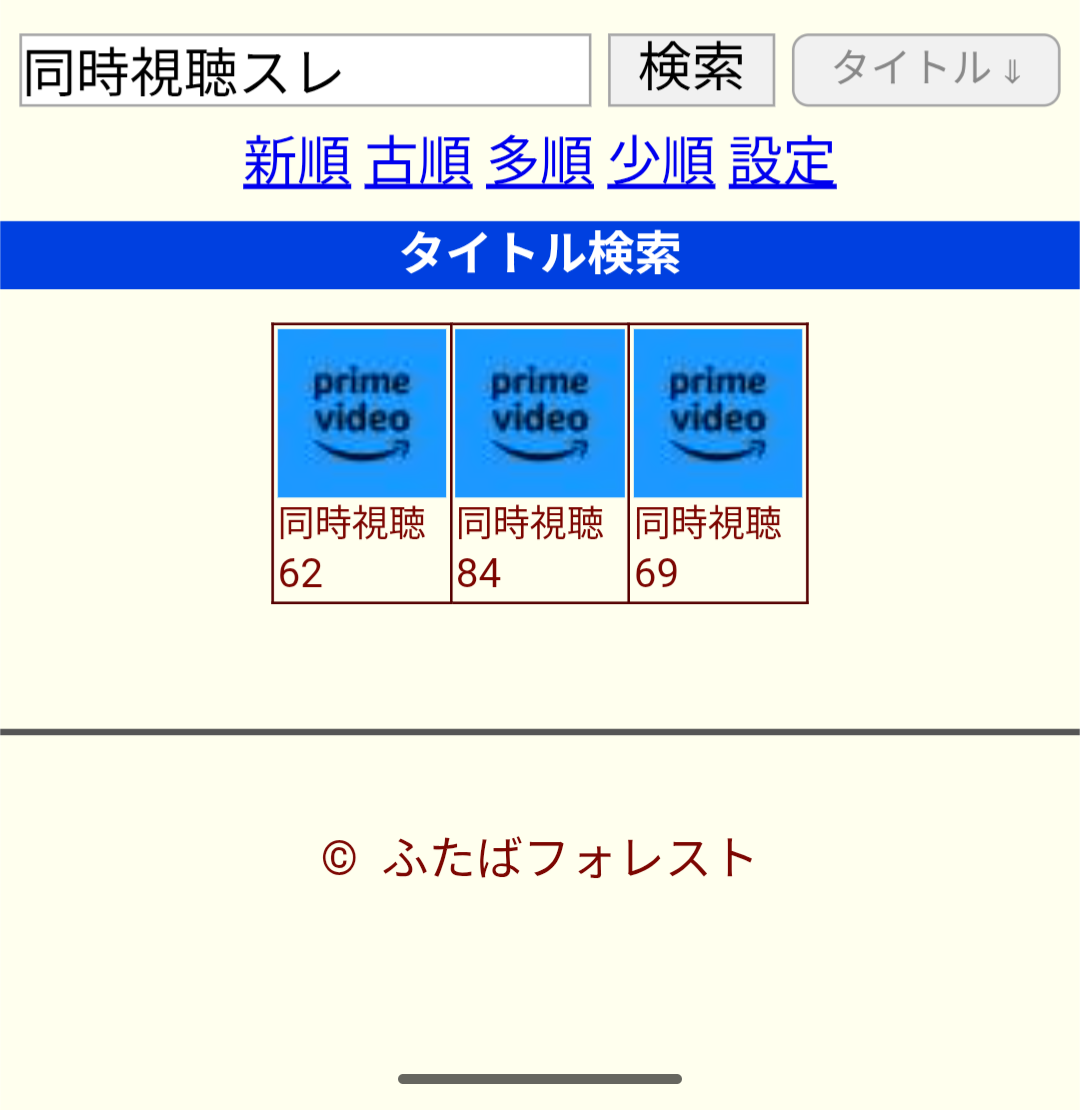This screenshot has width=1080, height=1110.
Task: Open the 同時視聴 thread with 69
Action: point(718,463)
